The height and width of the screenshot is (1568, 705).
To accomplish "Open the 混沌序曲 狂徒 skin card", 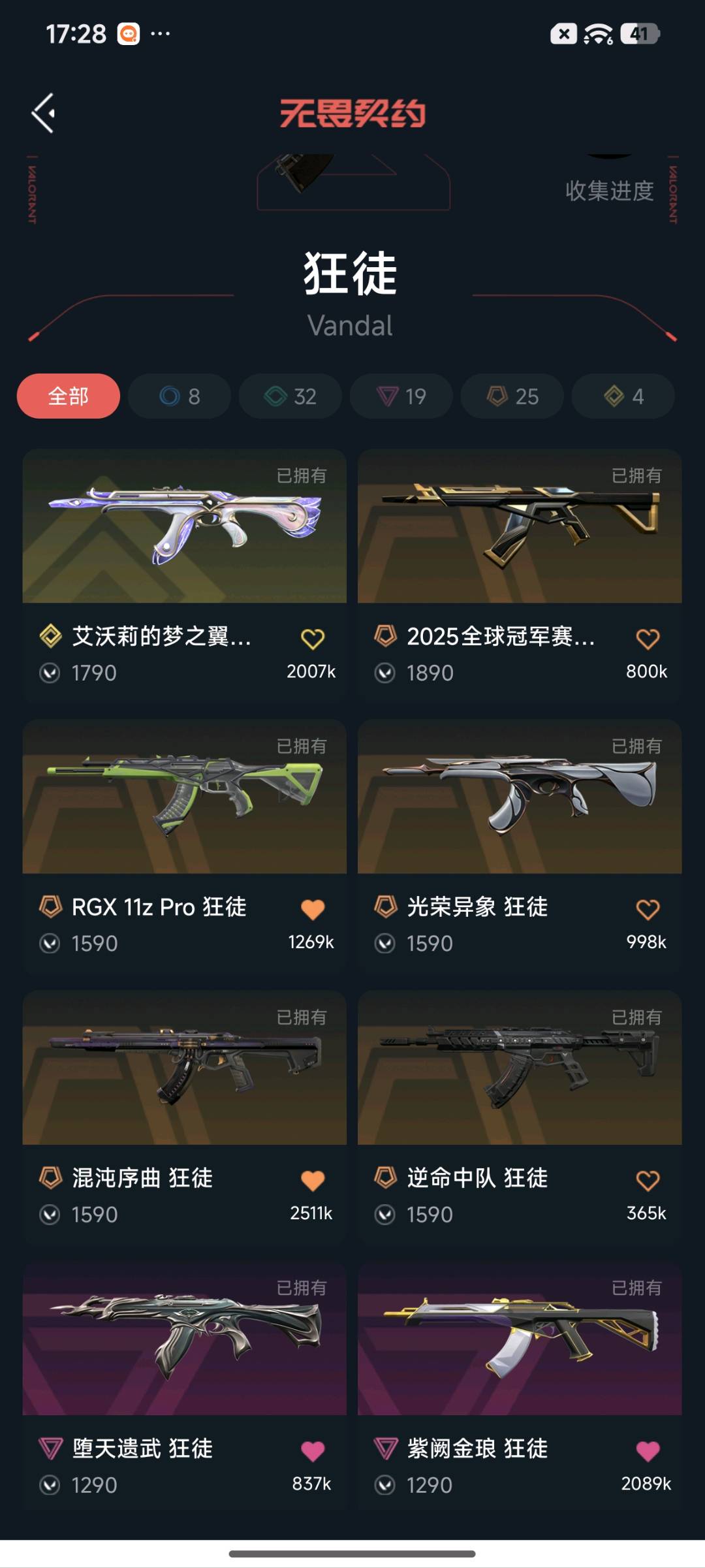I will [185, 1117].
